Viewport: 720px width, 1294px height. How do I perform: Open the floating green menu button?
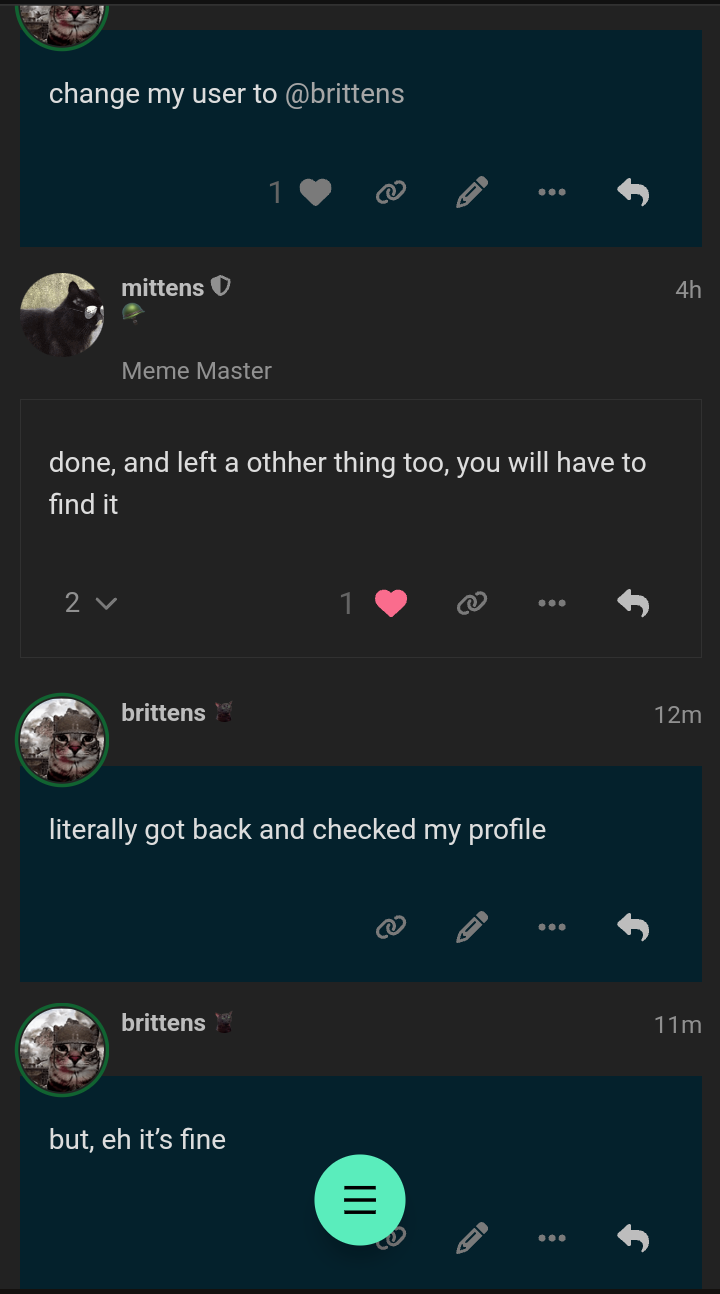click(x=360, y=1200)
